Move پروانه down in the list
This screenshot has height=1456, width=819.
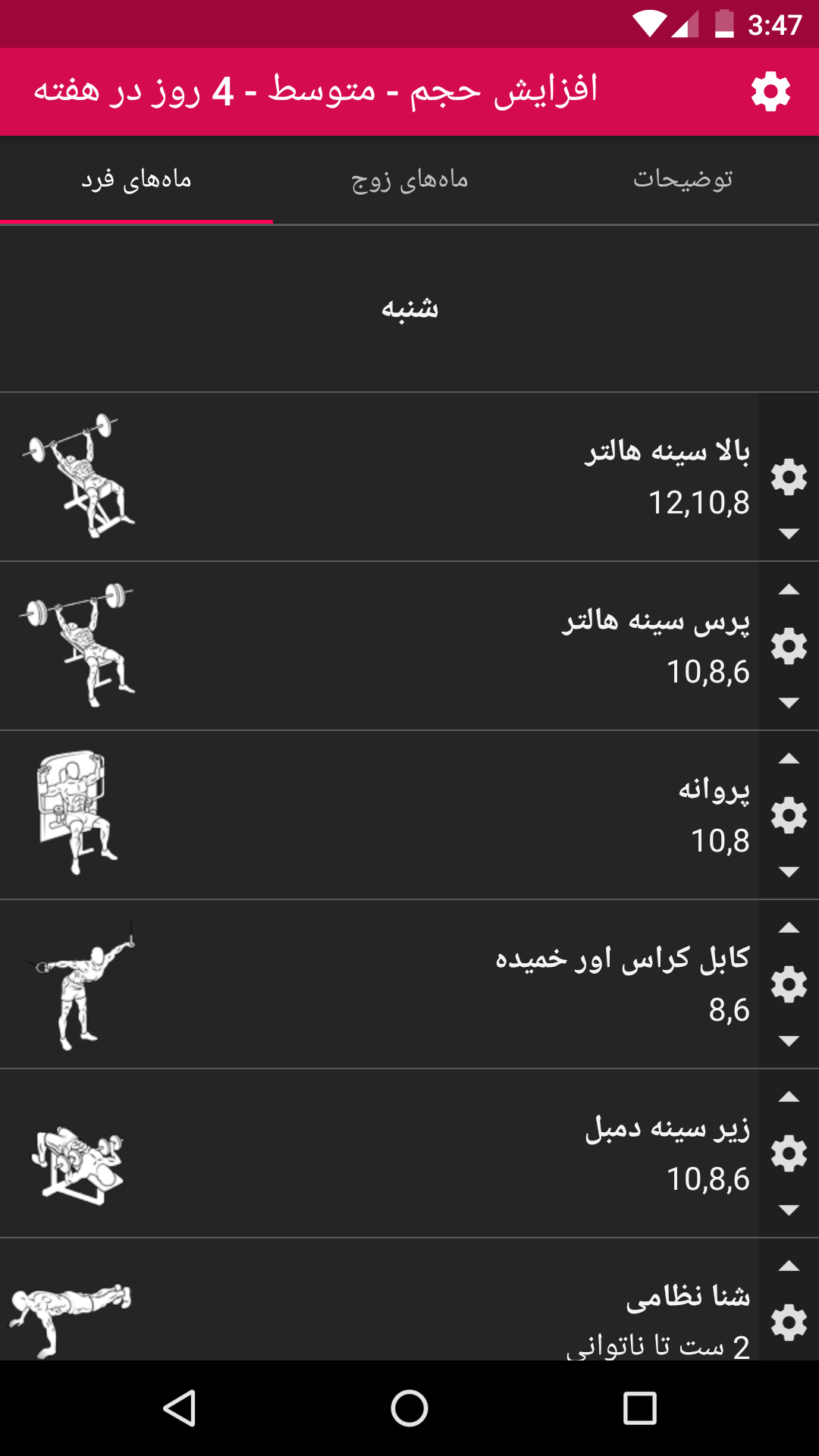tap(789, 872)
